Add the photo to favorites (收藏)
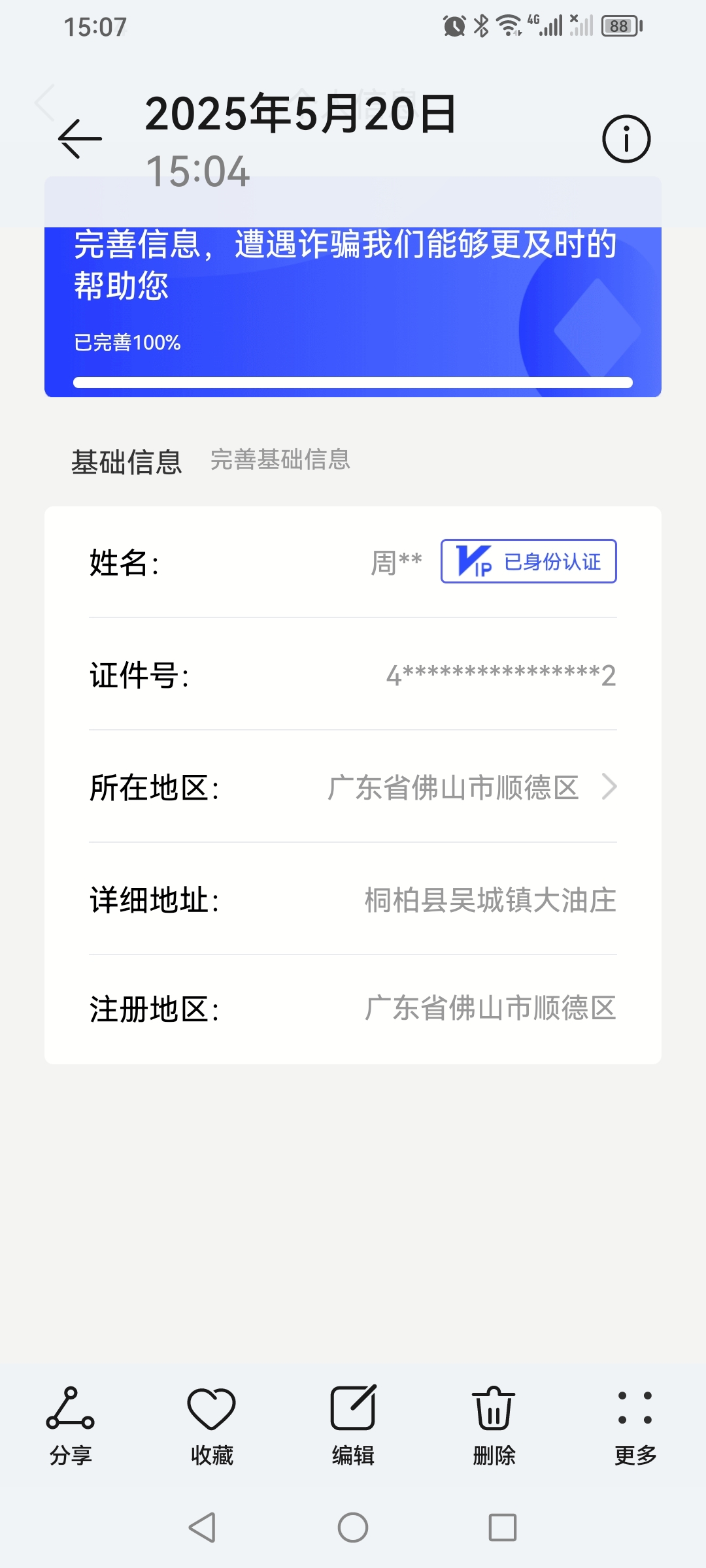This screenshot has width=706, height=1568. [x=212, y=1424]
